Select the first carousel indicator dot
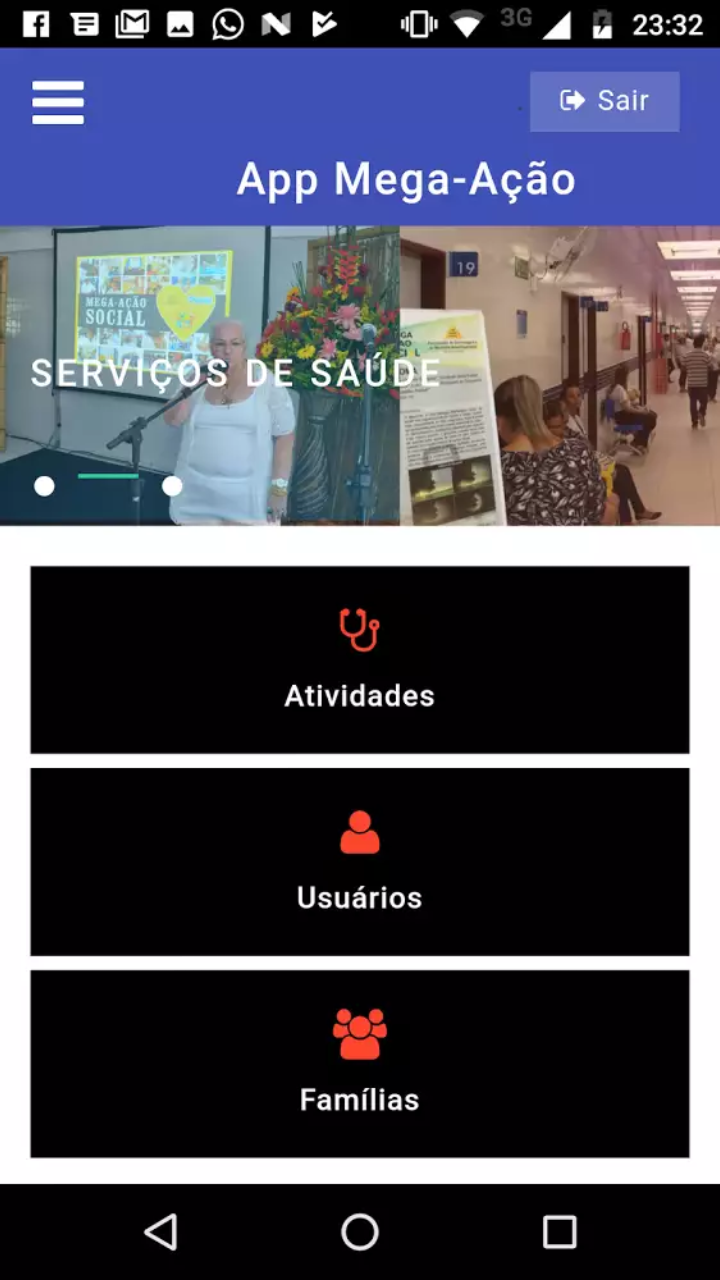 (x=44, y=486)
